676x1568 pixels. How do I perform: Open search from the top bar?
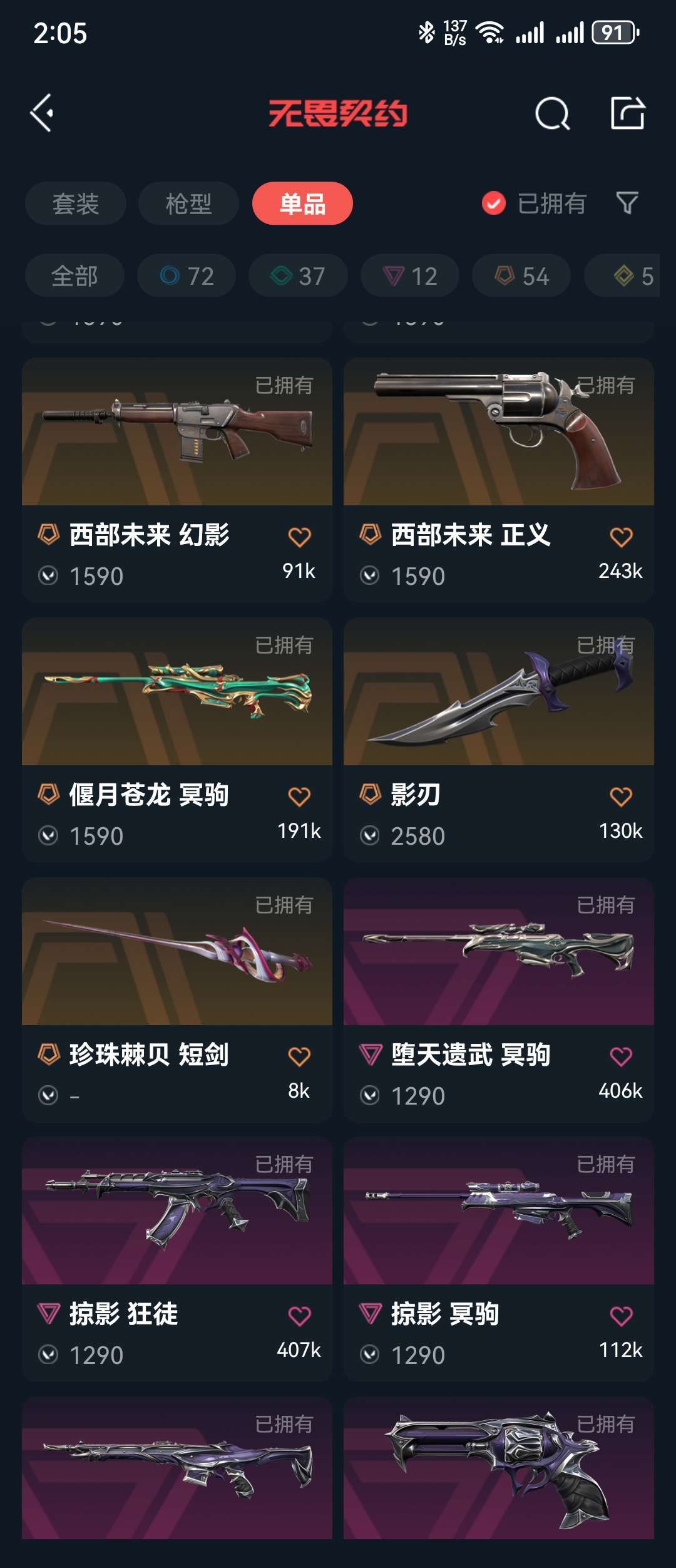(552, 114)
